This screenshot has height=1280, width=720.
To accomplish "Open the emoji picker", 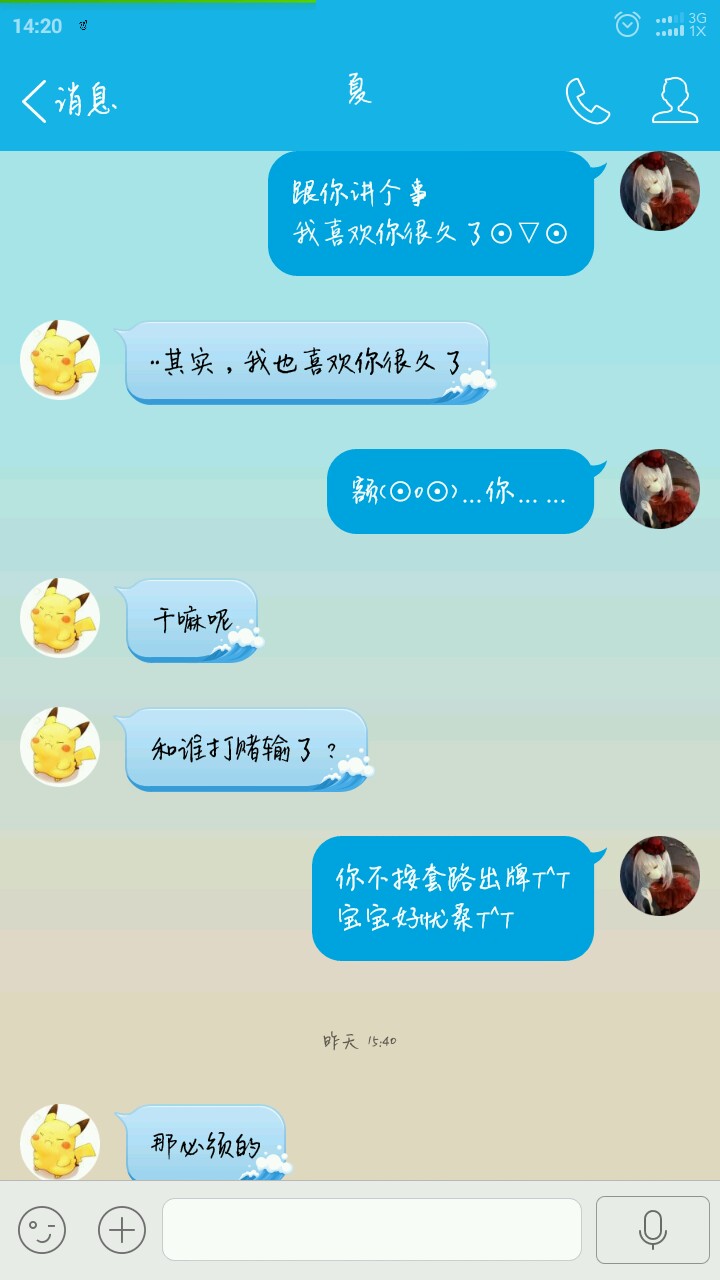I will [42, 1230].
